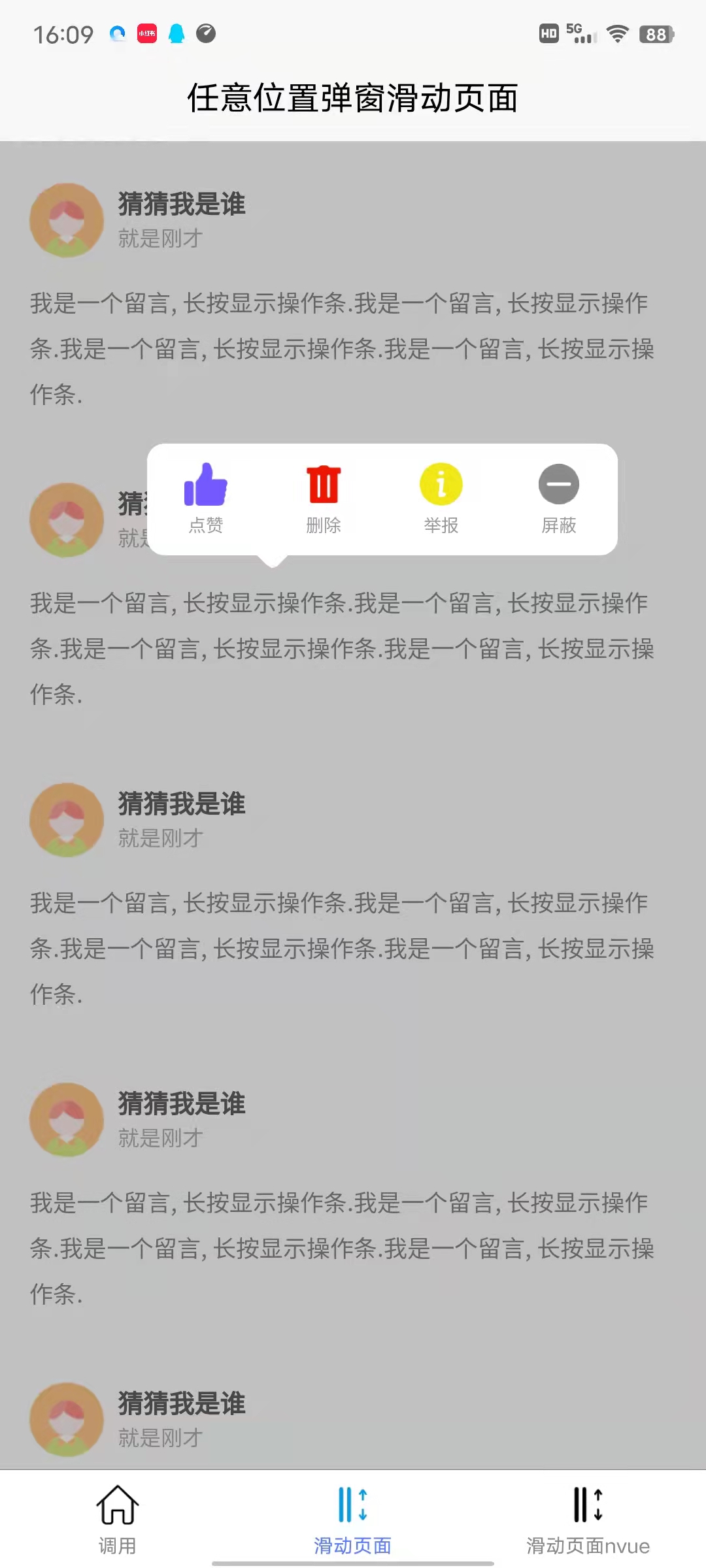The image size is (706, 1568).
Task: Like the comment via 点赞
Action: pos(206,497)
